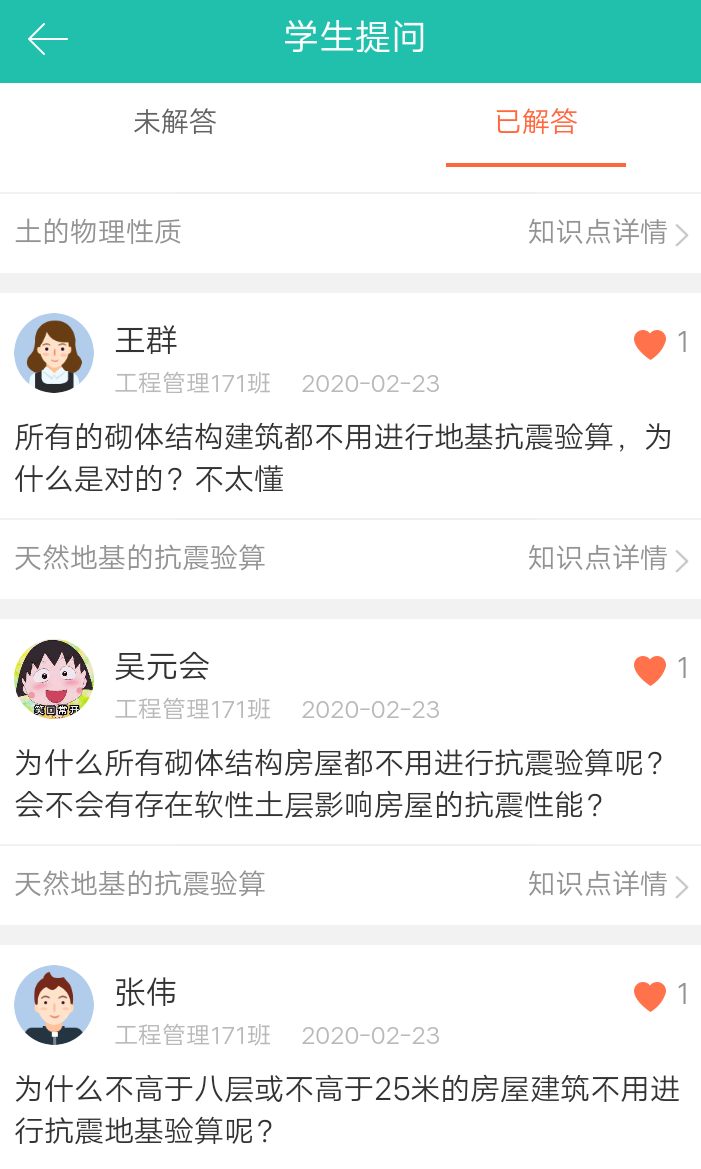Open 吴元会's question about 软性土层
The image size is (701, 1169).
click(340, 784)
